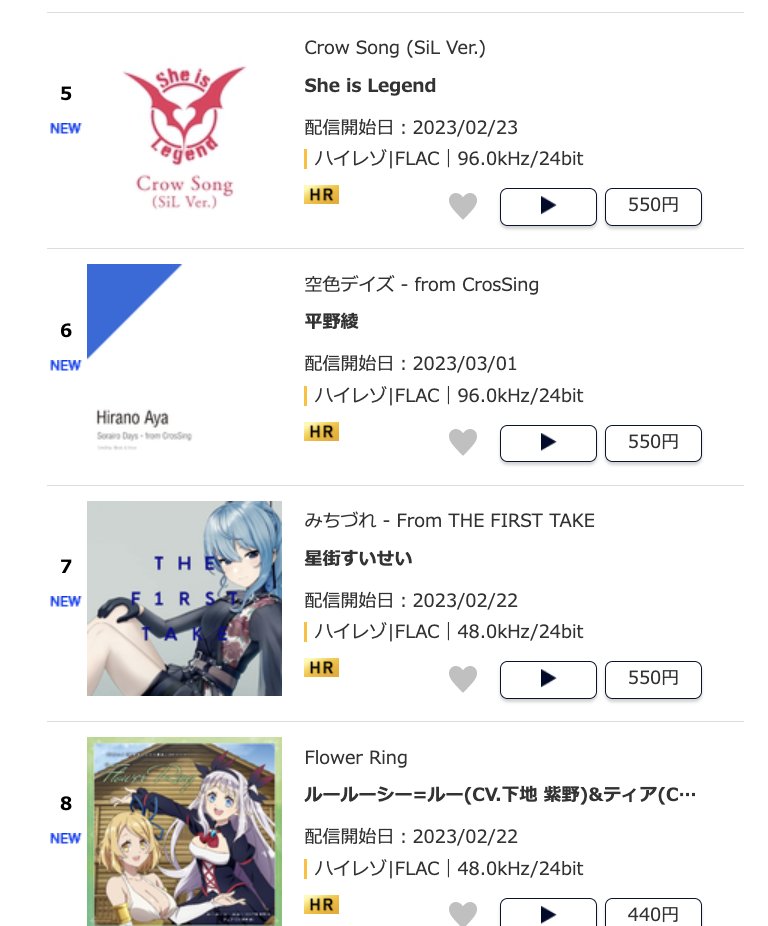Click the 550円 button for みちづれ
Screen dimensions: 768x926
click(653, 678)
